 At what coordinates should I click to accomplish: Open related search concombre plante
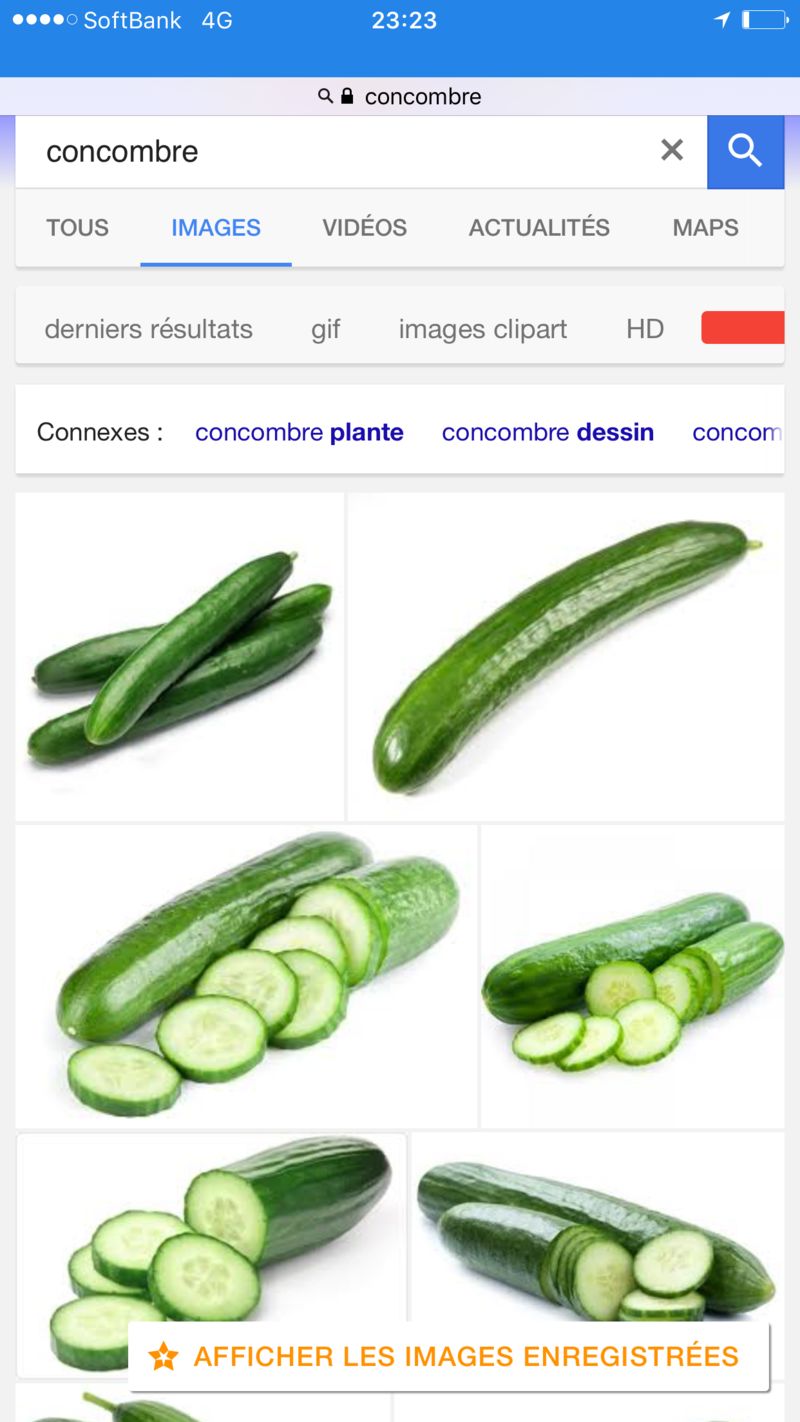[299, 432]
